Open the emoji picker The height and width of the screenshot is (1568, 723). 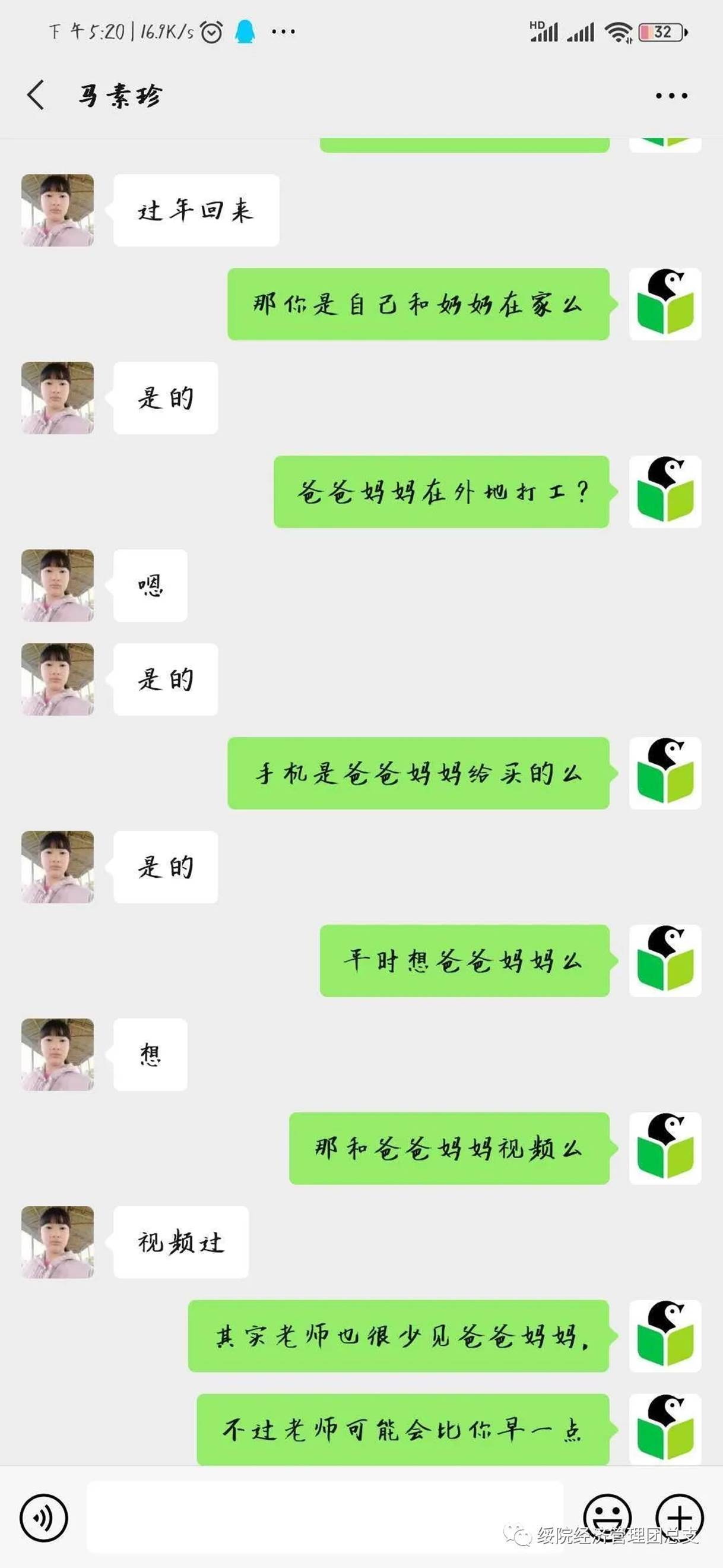click(x=607, y=1516)
